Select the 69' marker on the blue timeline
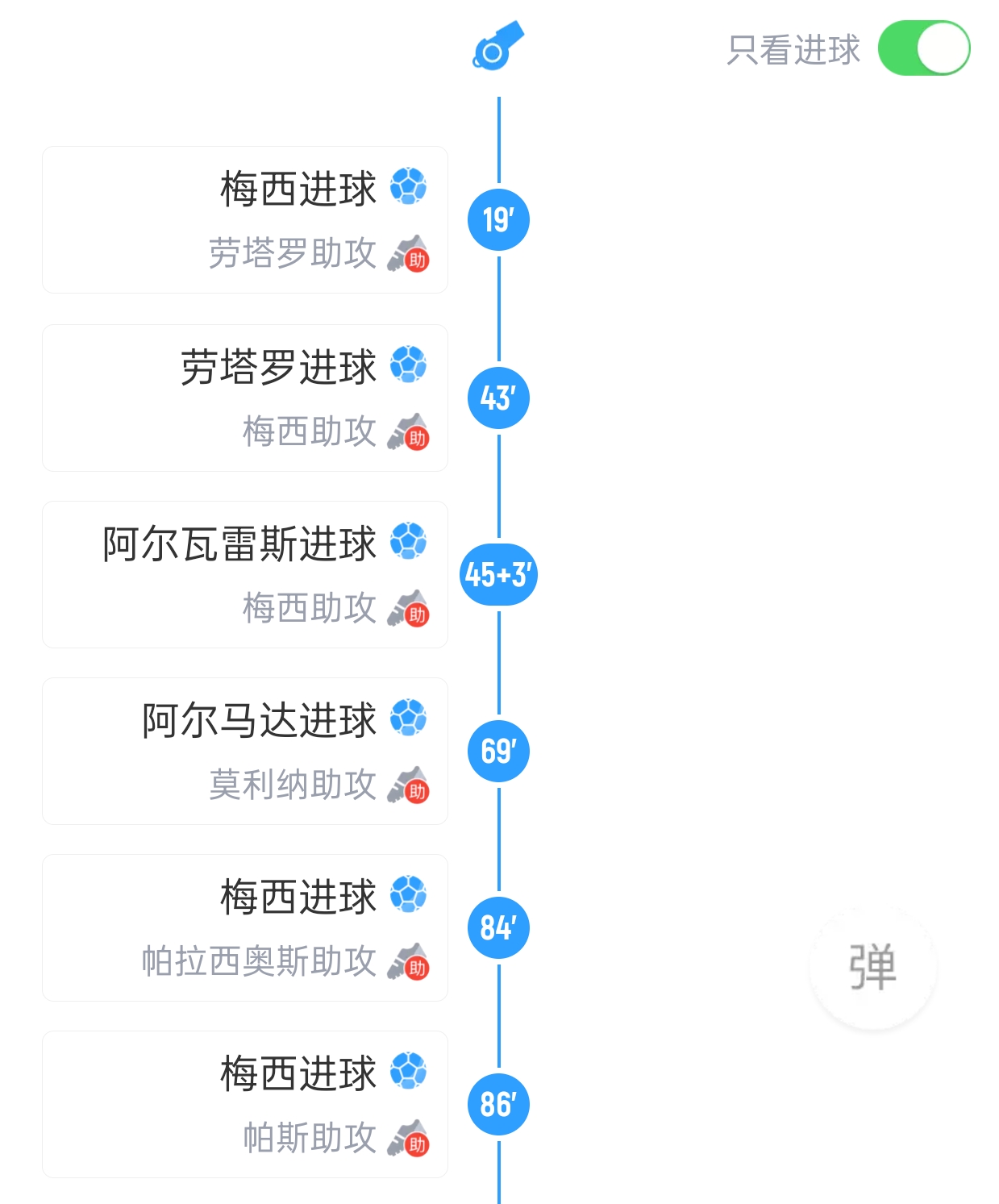The image size is (999, 1204). click(498, 752)
